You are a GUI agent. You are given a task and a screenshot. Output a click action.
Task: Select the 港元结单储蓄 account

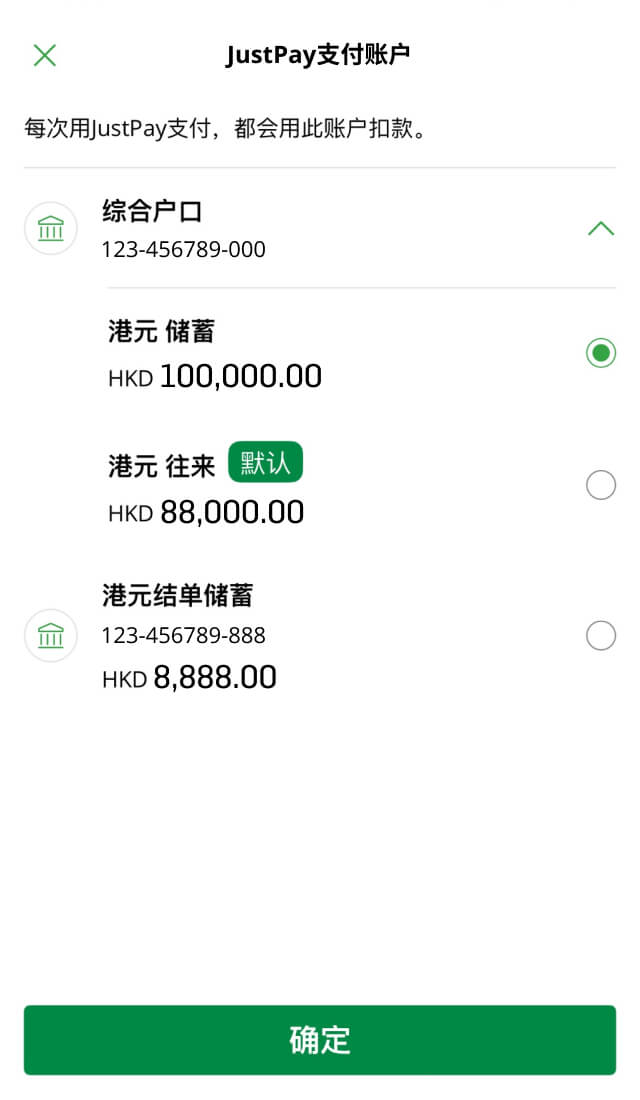point(600,636)
